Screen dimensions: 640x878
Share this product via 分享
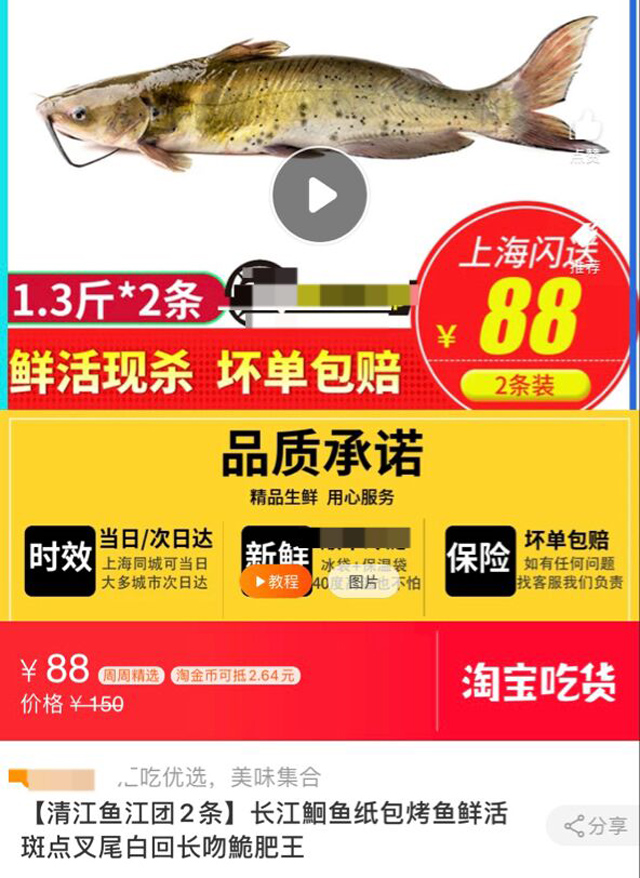[594, 825]
